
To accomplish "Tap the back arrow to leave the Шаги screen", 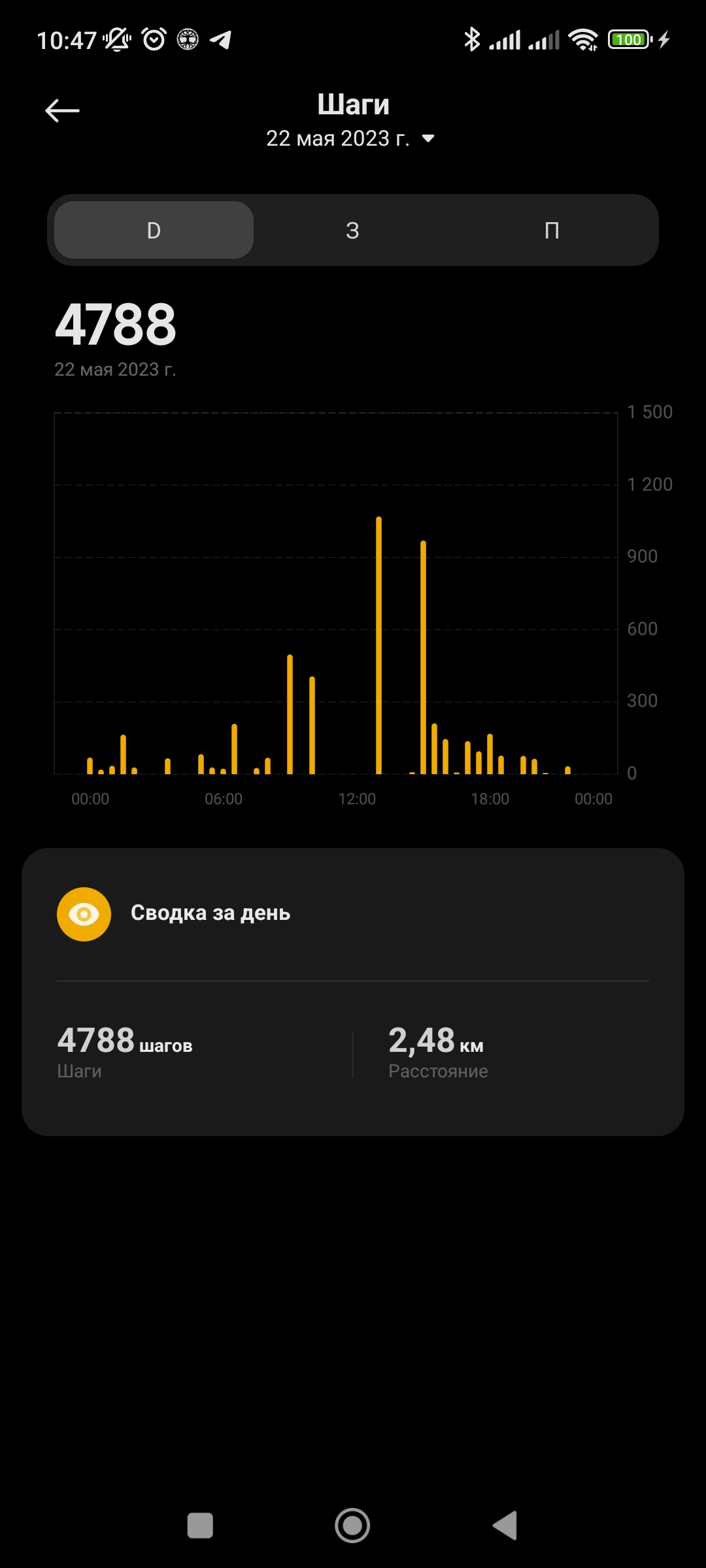I will pyautogui.click(x=63, y=110).
